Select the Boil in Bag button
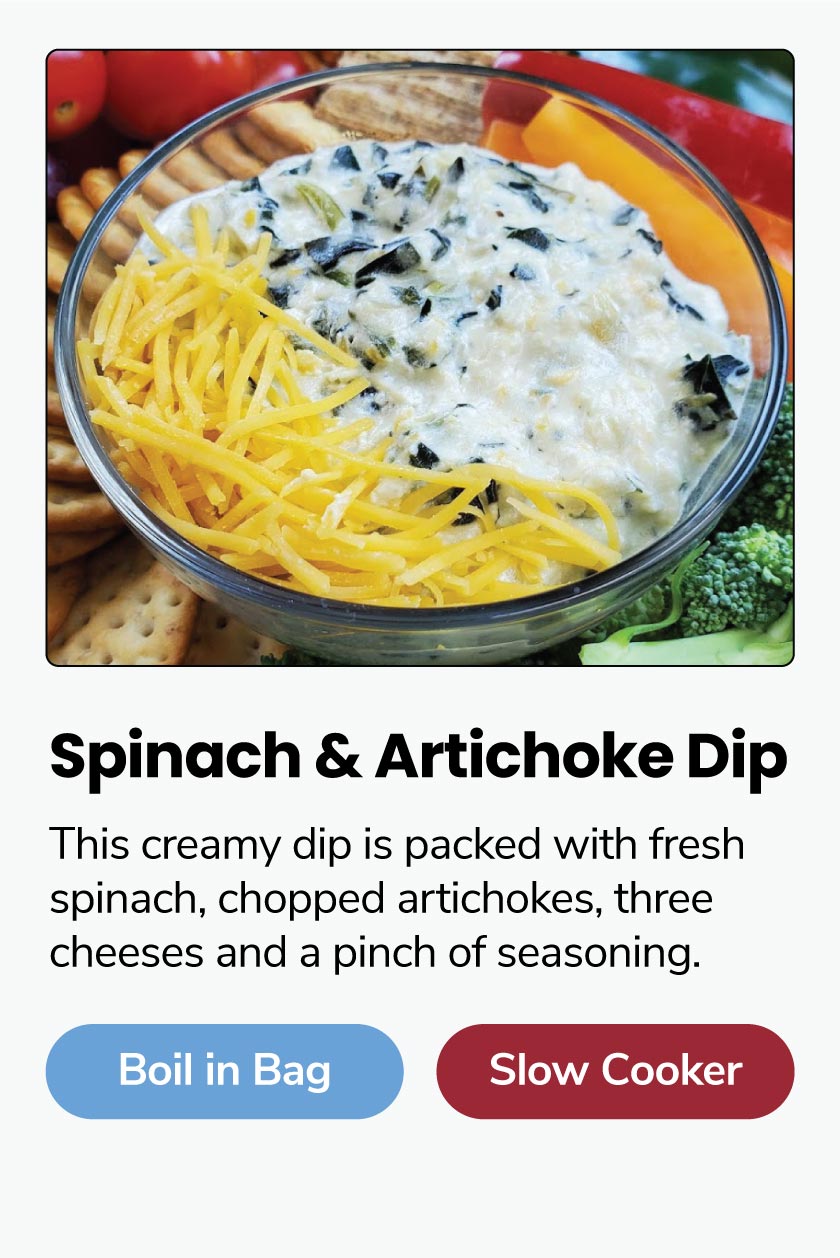The image size is (840, 1258). pyautogui.click(x=224, y=1071)
